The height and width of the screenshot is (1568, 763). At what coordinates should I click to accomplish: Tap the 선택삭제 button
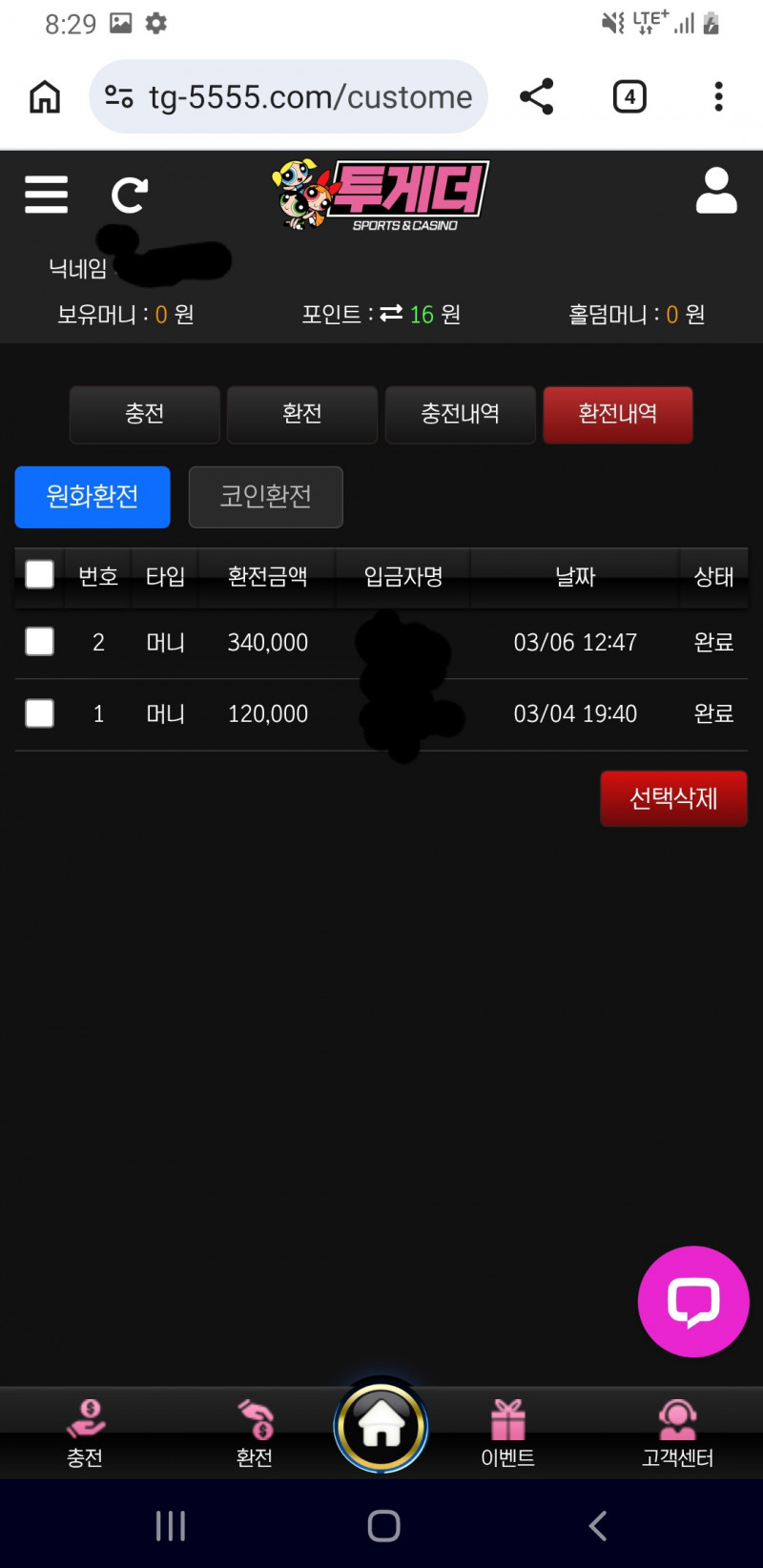(x=673, y=798)
